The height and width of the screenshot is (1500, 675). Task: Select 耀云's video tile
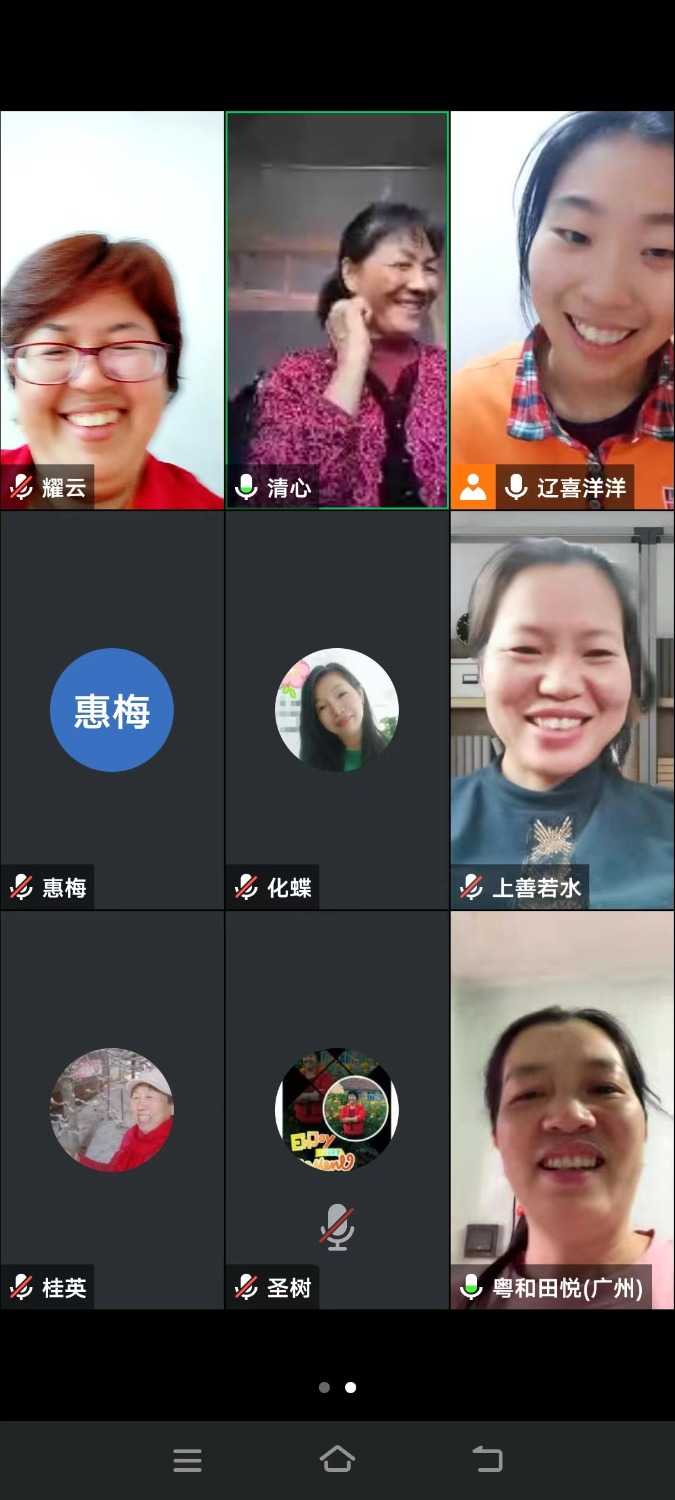[x=112, y=310]
